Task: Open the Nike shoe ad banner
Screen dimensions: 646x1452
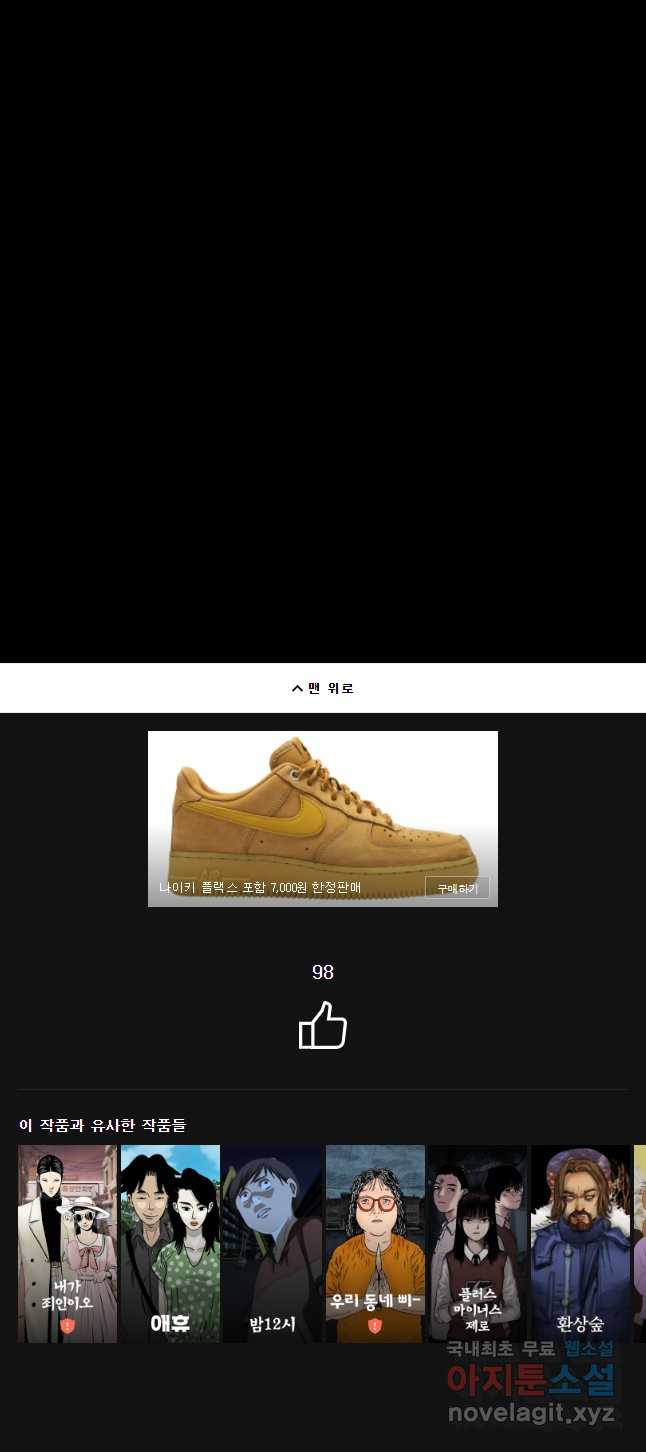Action: 322,805
